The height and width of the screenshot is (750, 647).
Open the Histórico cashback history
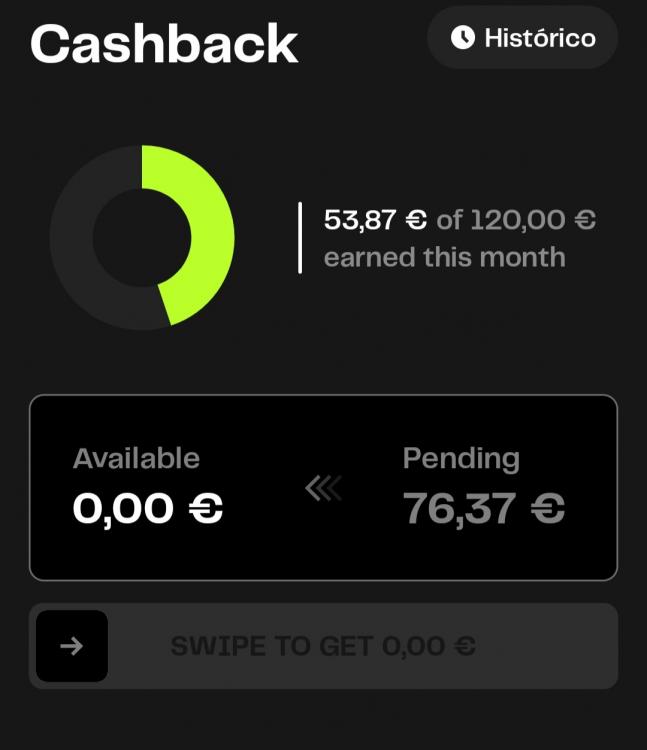coord(522,38)
